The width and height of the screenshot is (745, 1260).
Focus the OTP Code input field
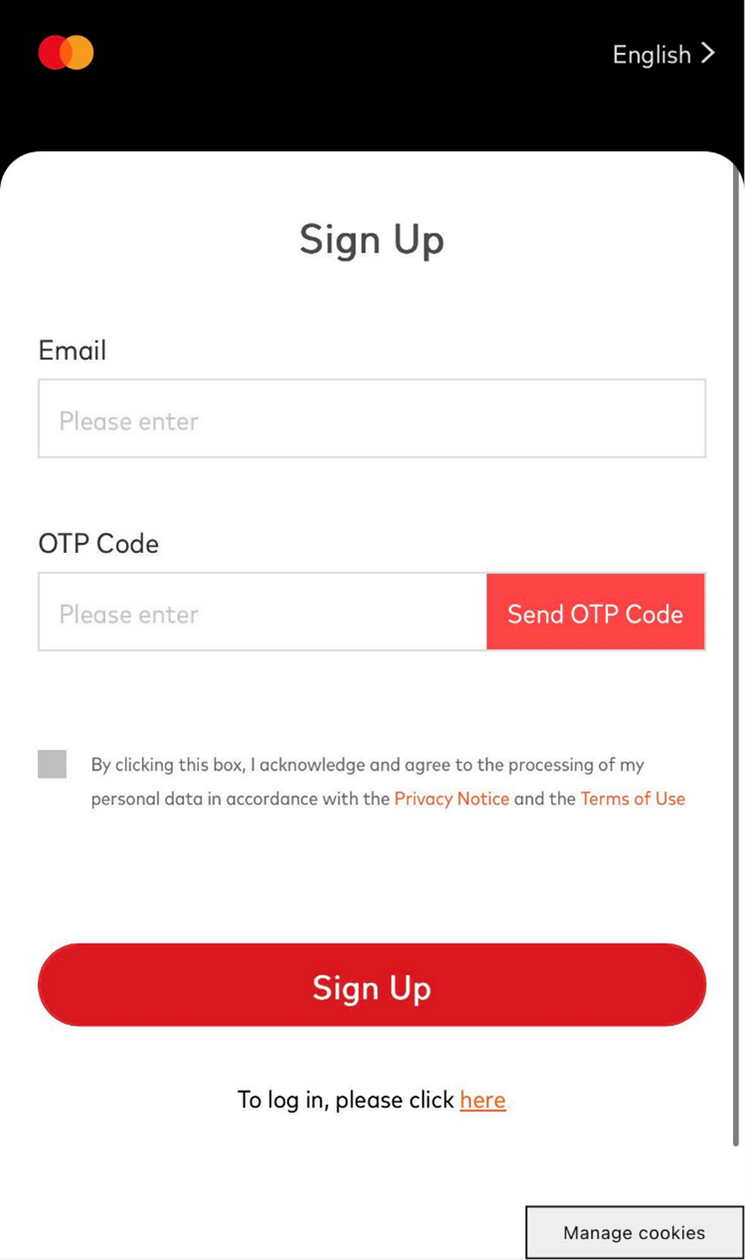tap(262, 613)
